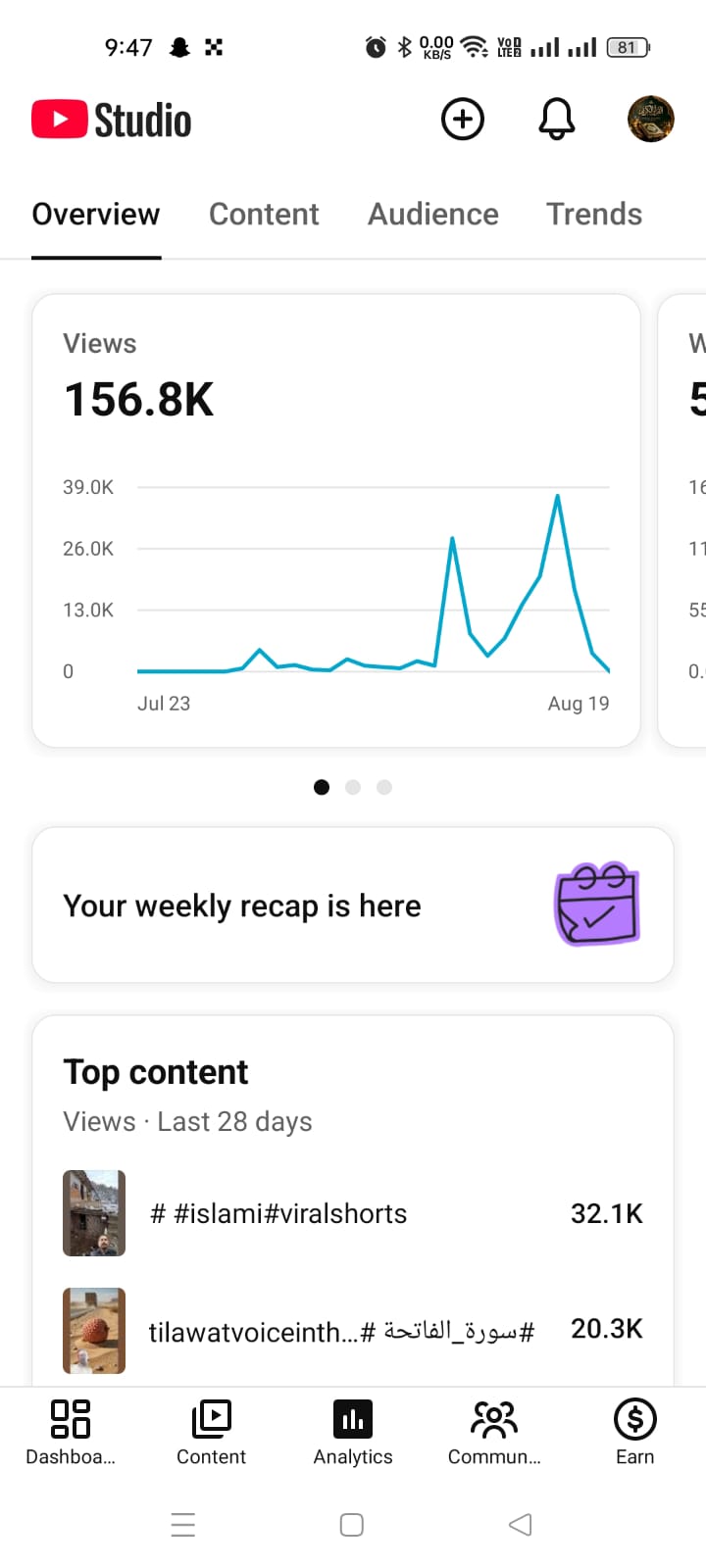Switch to the Content top tab
The image size is (706, 1568).
click(264, 214)
